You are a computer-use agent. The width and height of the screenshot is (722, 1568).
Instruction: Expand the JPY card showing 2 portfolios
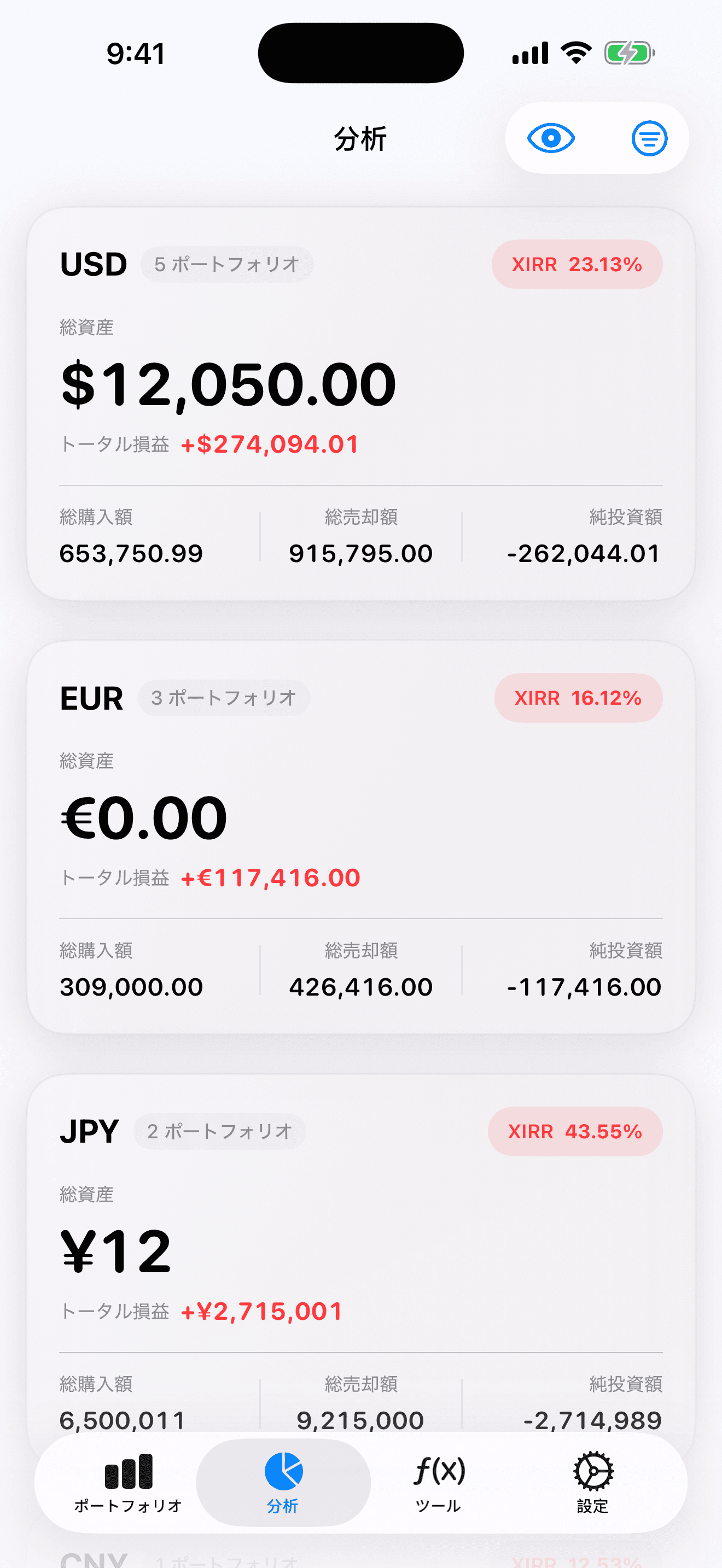(x=360, y=1248)
